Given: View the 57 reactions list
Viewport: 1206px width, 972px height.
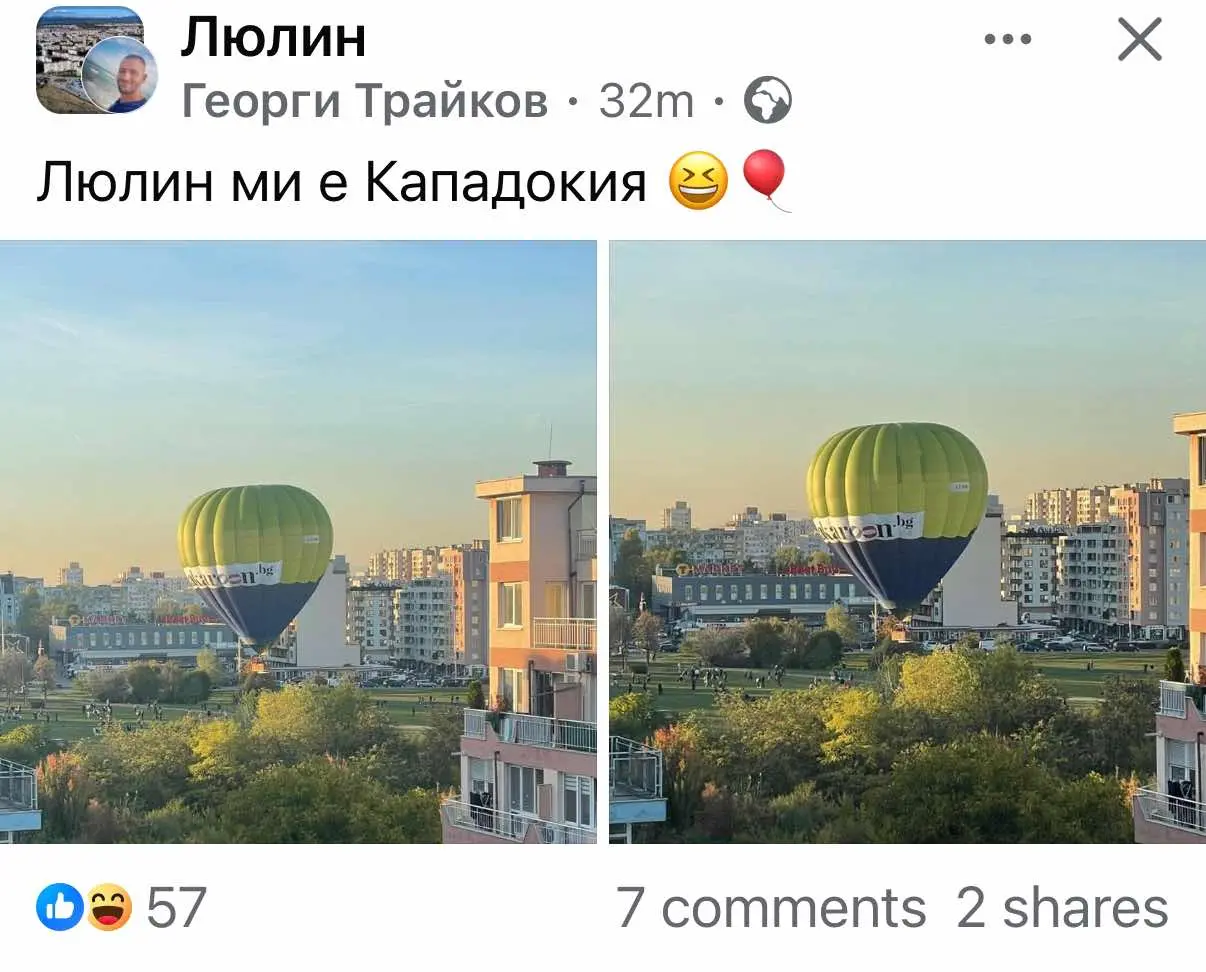Looking at the screenshot, I should 122,908.
